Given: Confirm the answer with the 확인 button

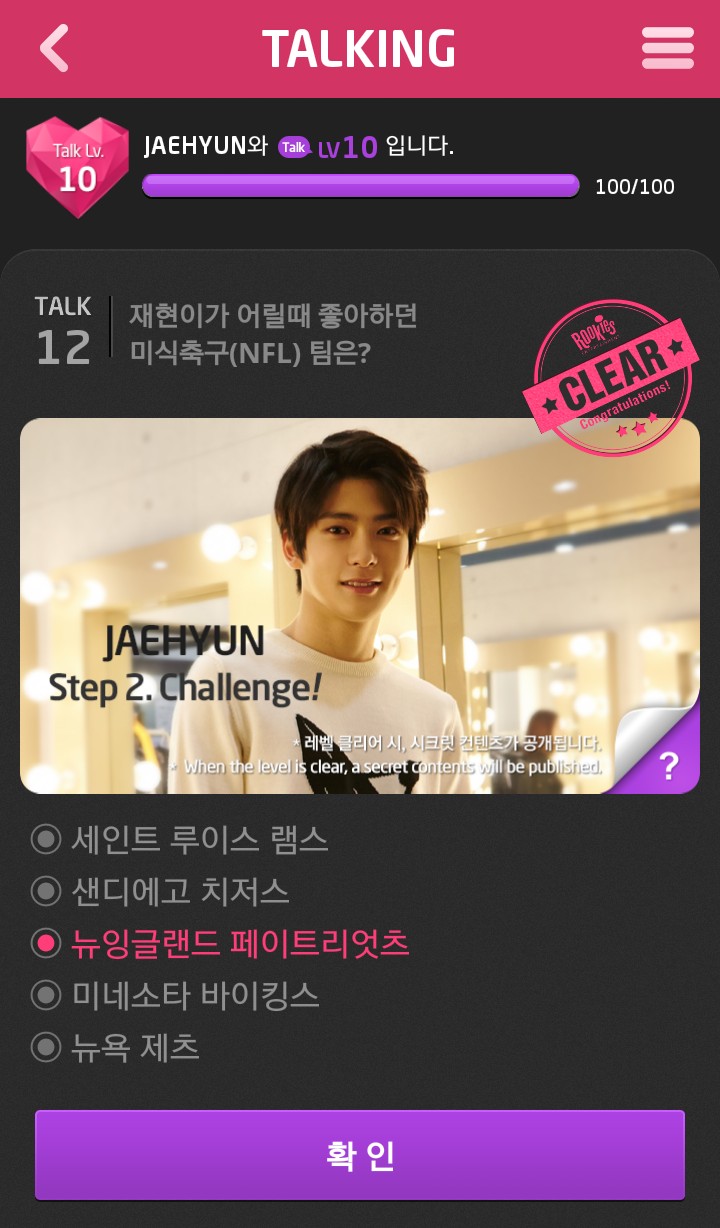Looking at the screenshot, I should pos(360,1155).
